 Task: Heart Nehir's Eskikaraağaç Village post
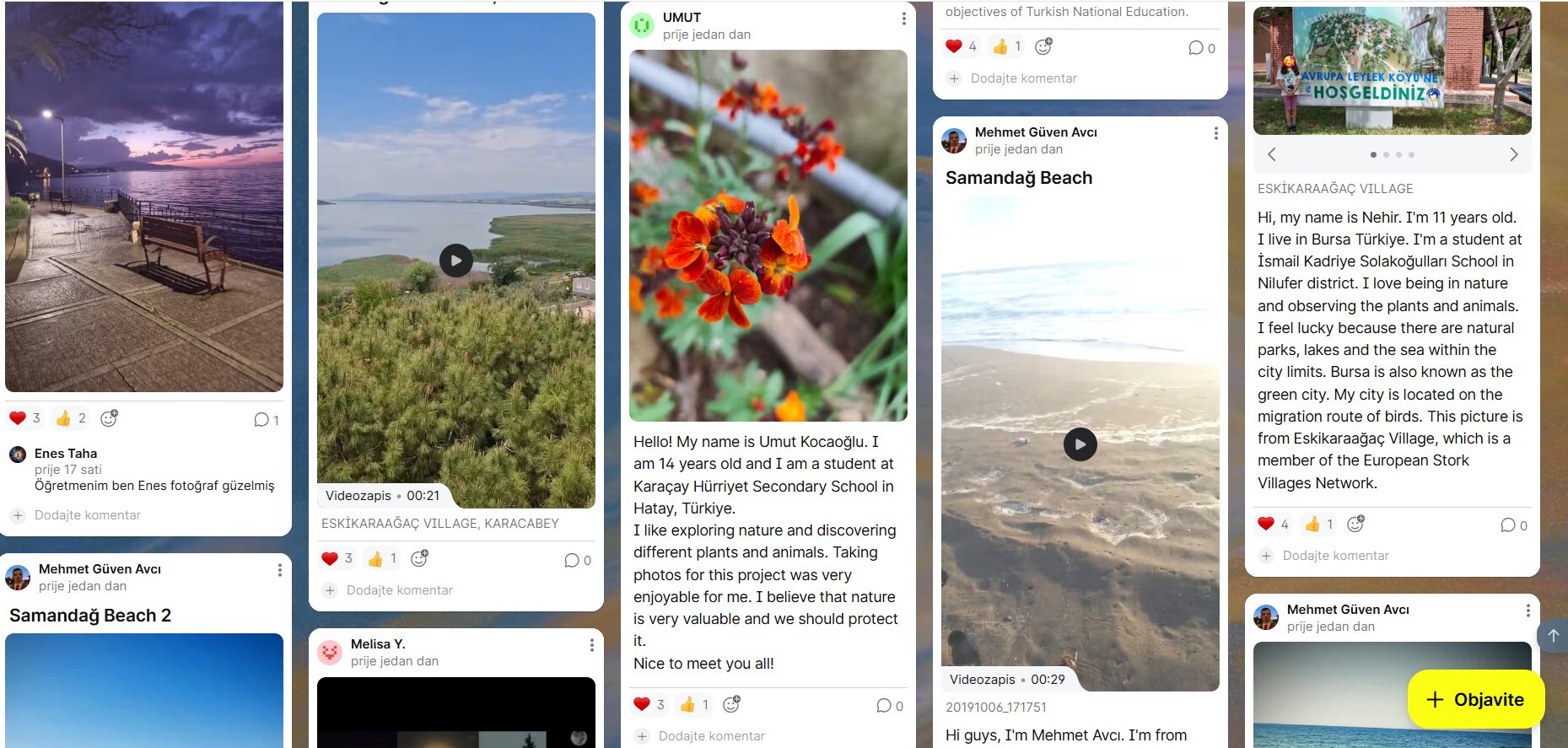click(1266, 524)
